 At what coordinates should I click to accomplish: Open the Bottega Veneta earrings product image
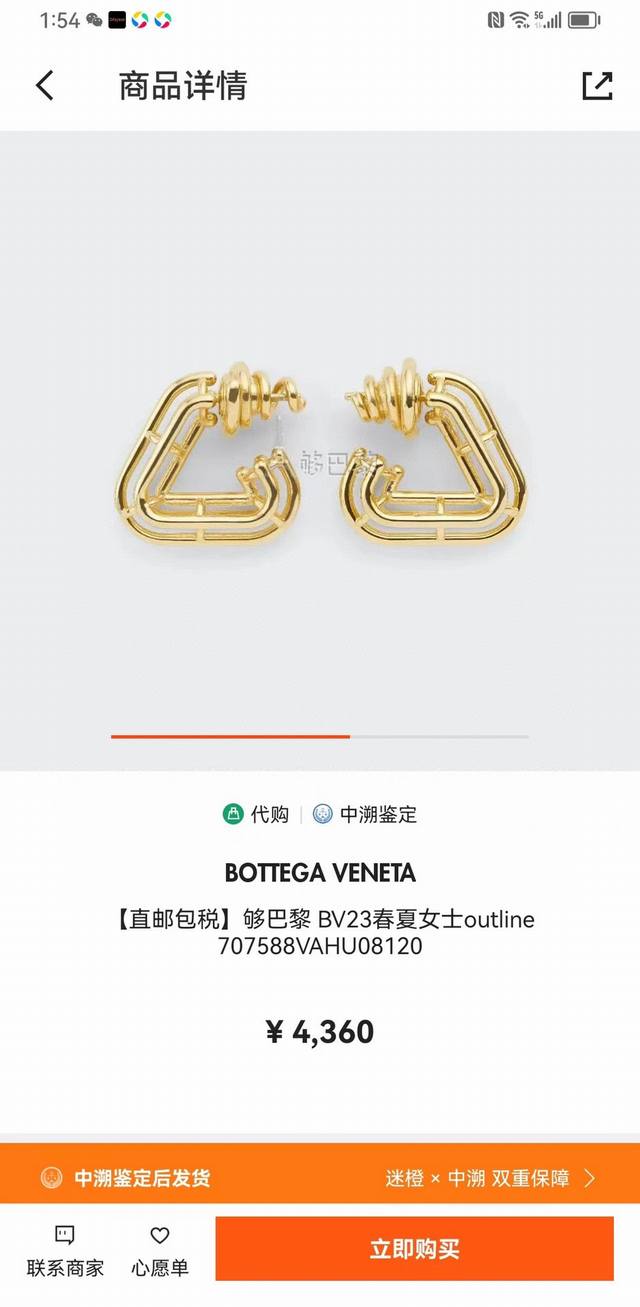pyautogui.click(x=320, y=450)
